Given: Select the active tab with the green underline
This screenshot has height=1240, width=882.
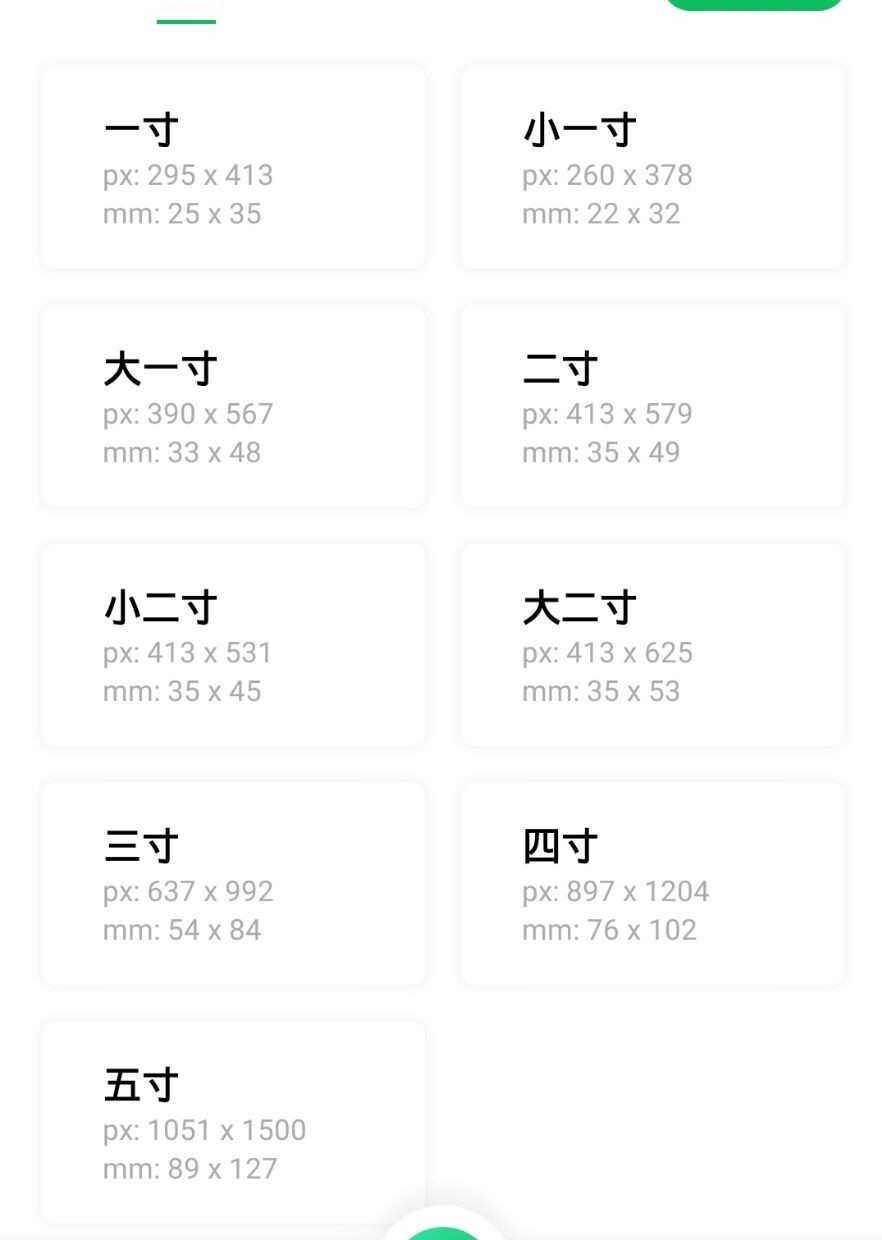Looking at the screenshot, I should [x=185, y=15].
